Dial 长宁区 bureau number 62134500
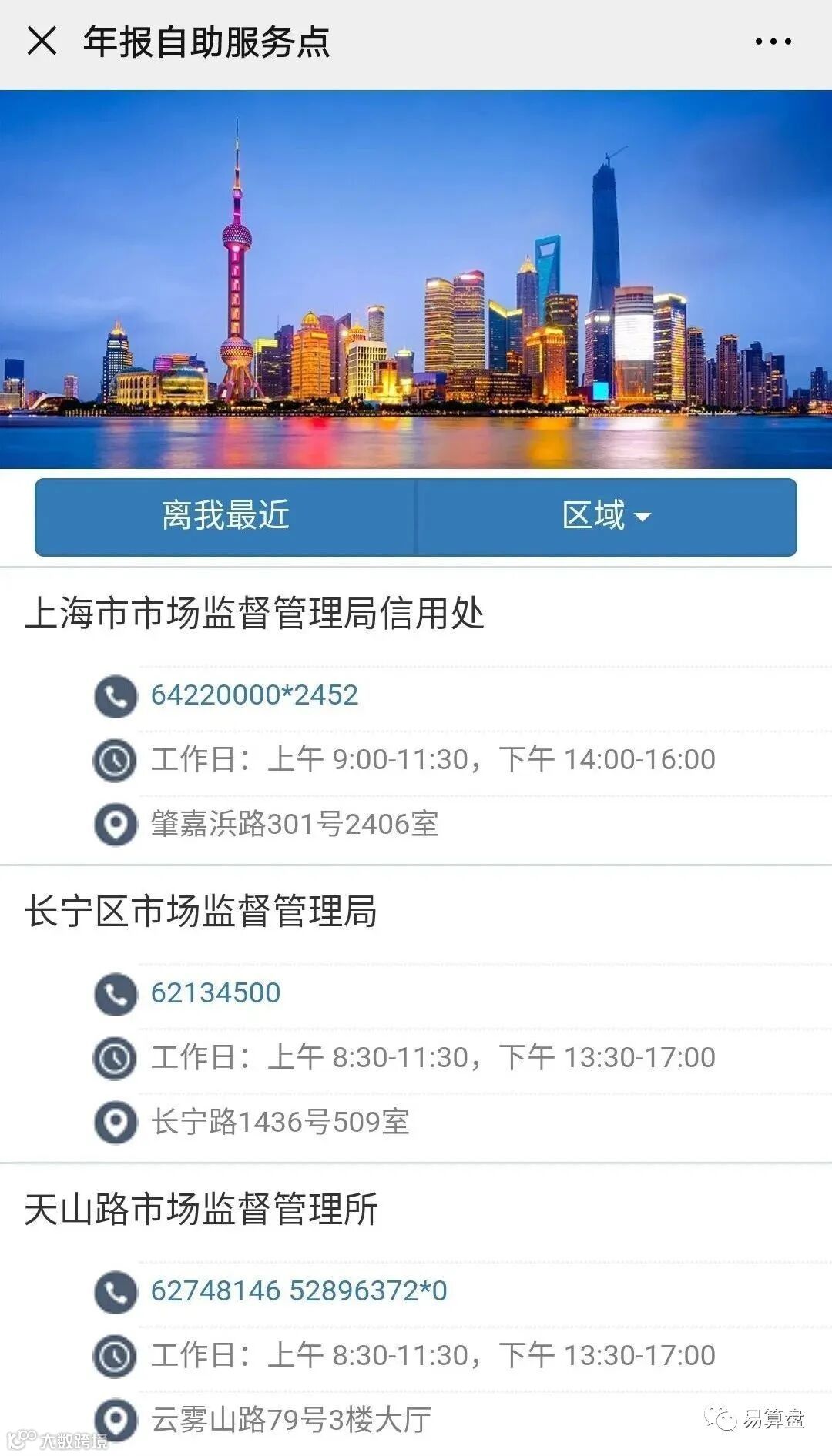This screenshot has width=832, height=1456. click(216, 993)
